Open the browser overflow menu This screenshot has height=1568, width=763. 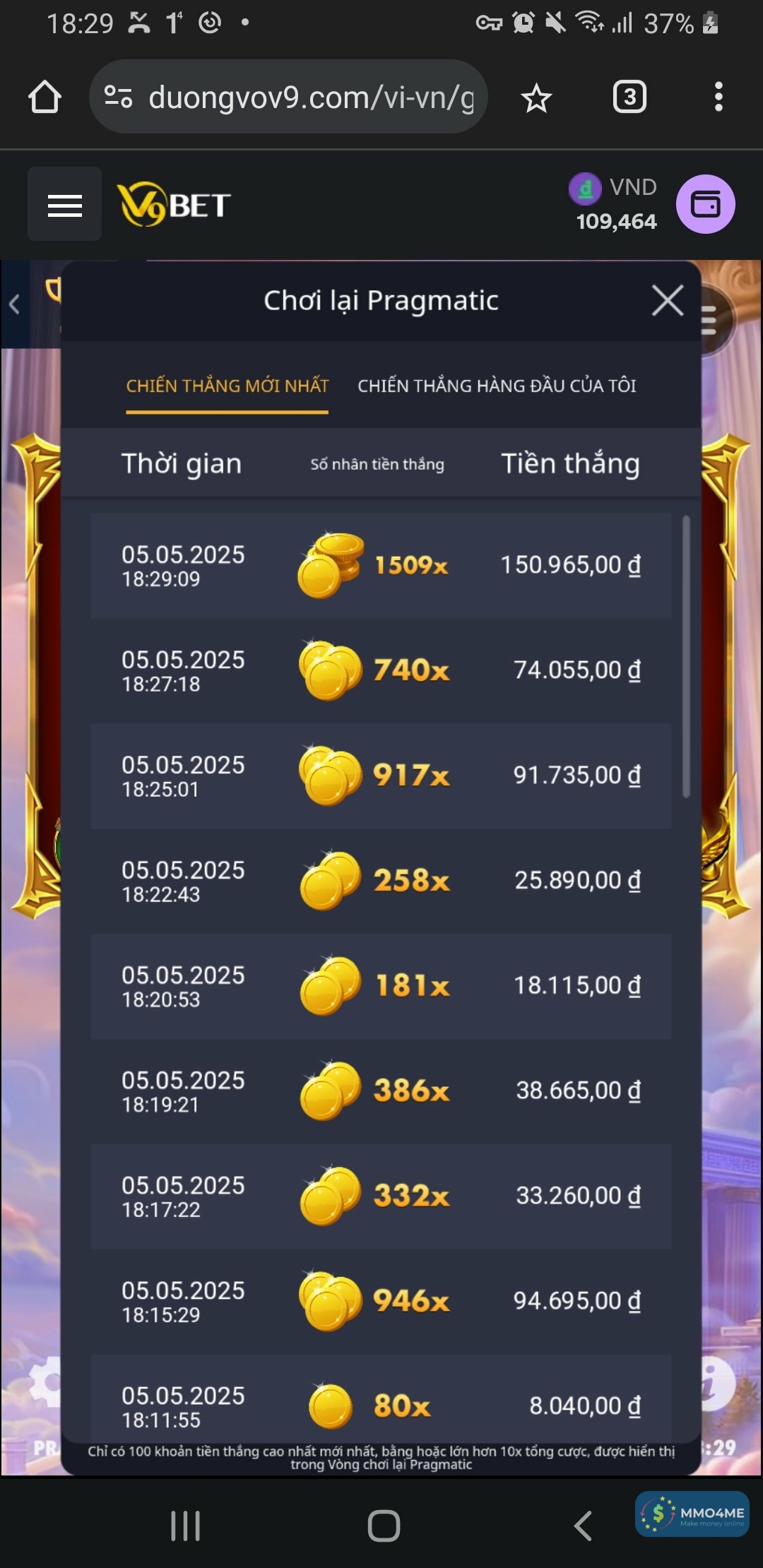(718, 97)
